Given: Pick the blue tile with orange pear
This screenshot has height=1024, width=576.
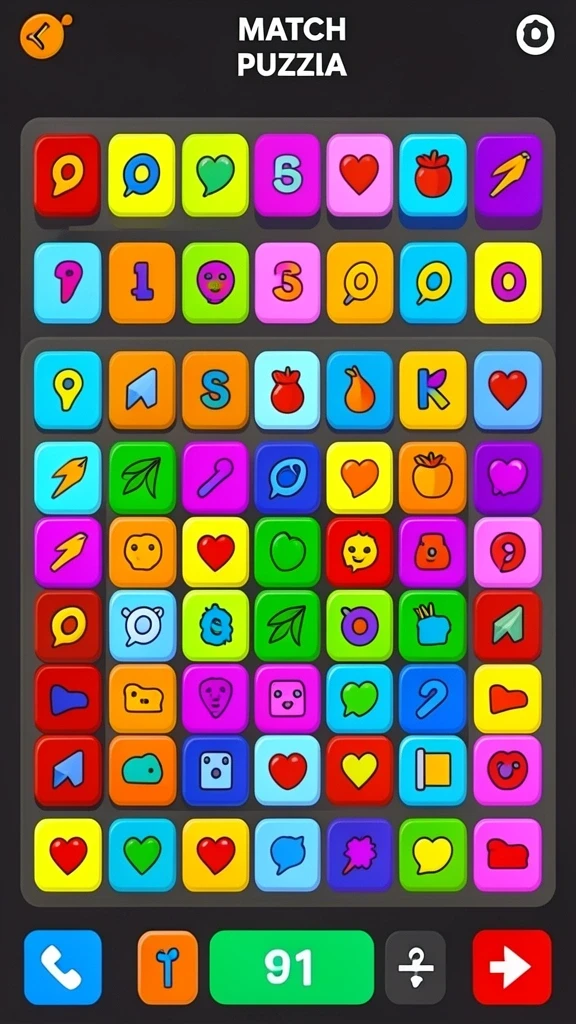Looking at the screenshot, I should coord(359,390).
